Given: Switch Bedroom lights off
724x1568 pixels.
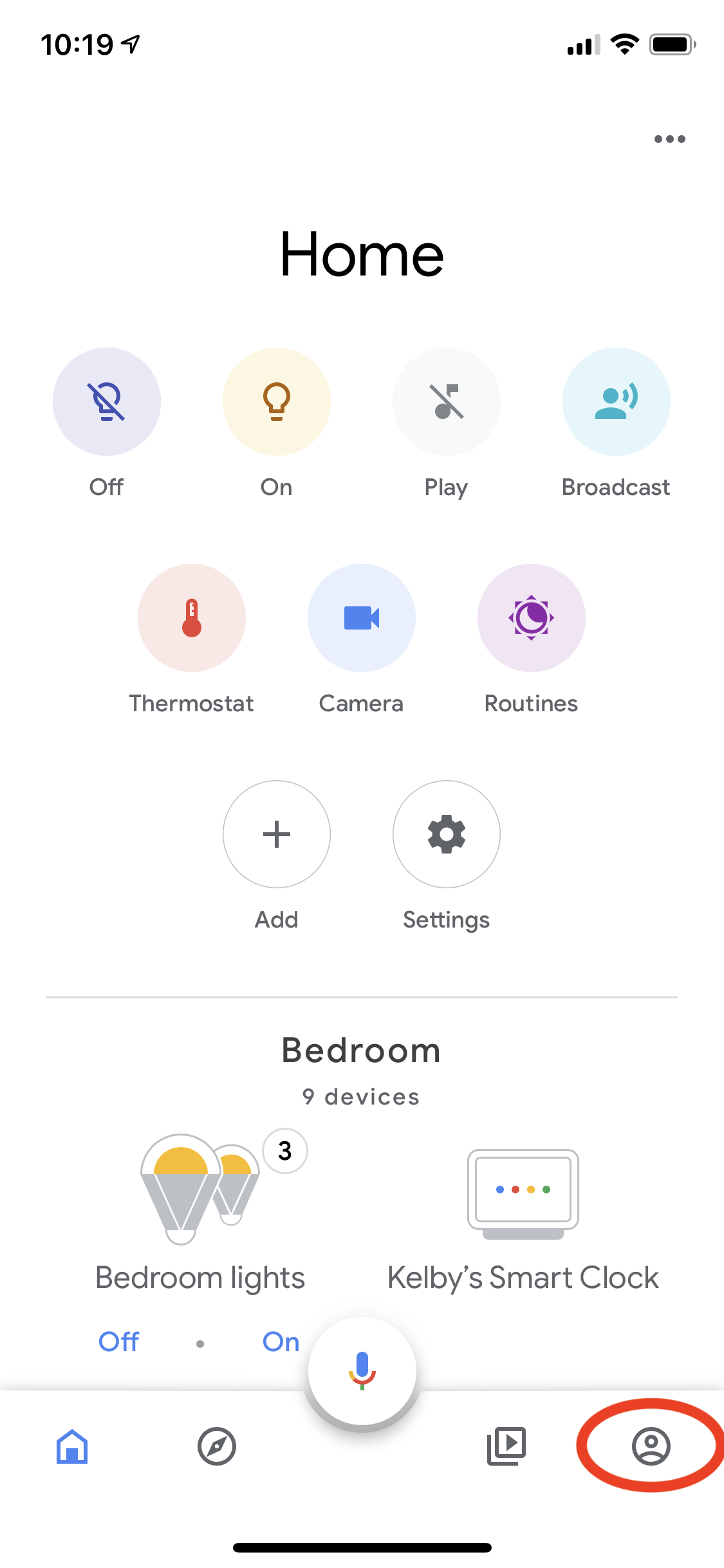Looking at the screenshot, I should click(x=119, y=1342).
